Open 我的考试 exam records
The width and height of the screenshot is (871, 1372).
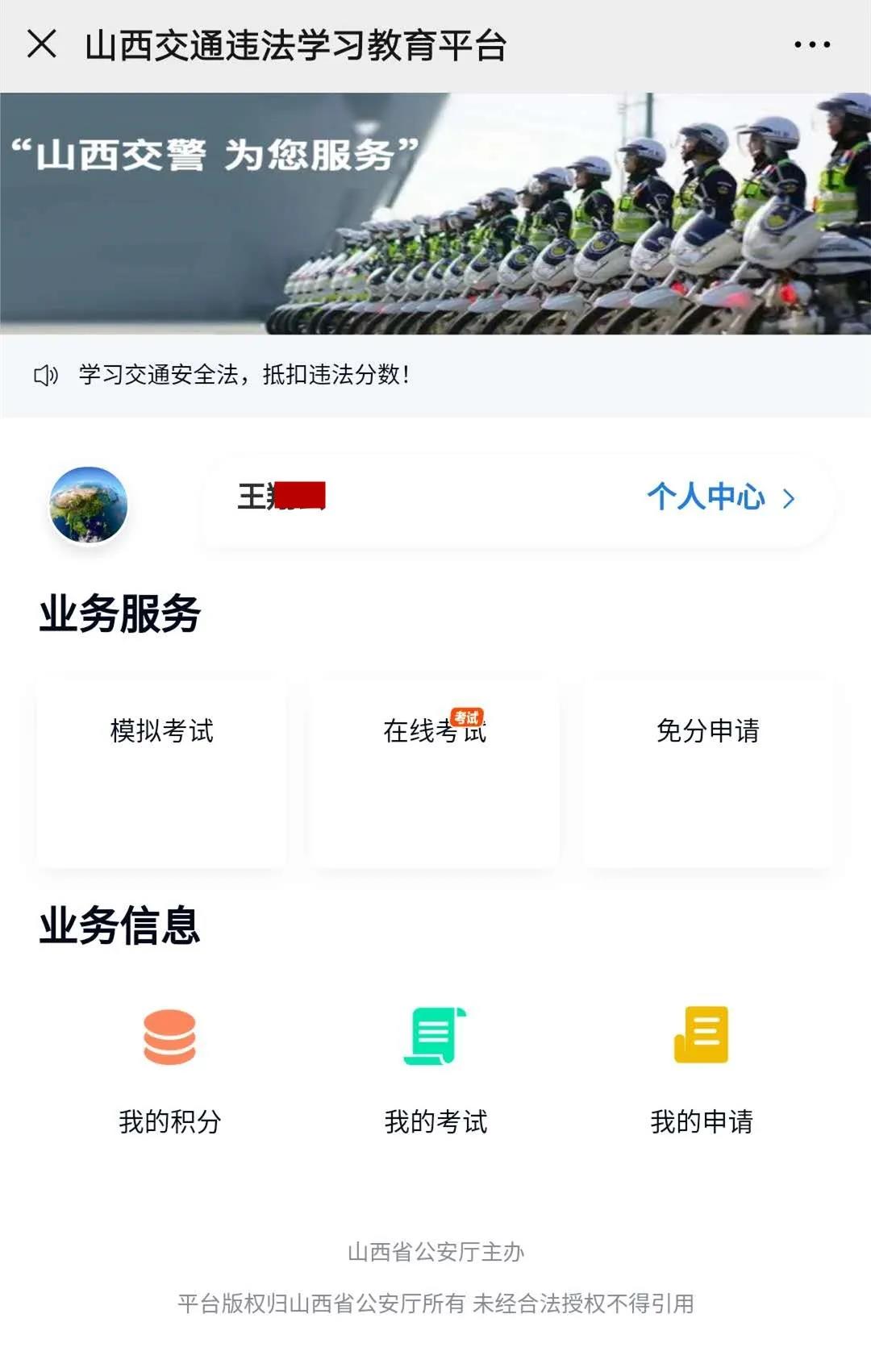point(435,1068)
